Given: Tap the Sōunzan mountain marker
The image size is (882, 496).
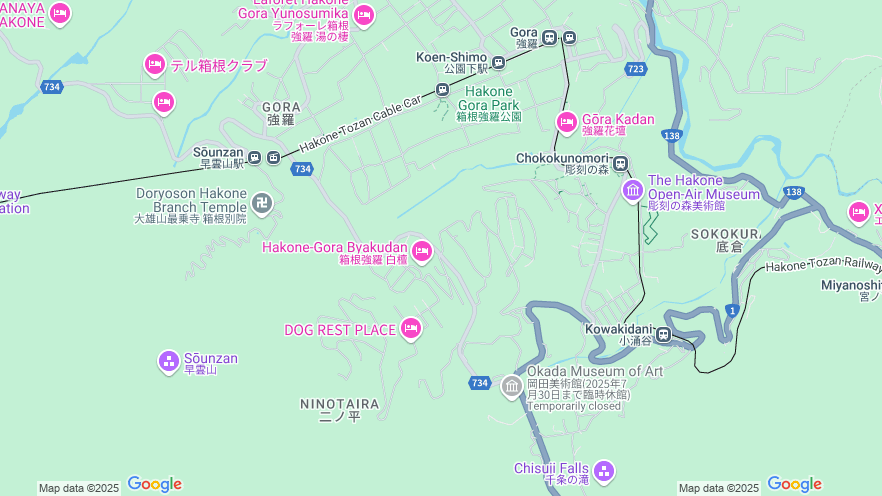Looking at the screenshot, I should point(169,360).
